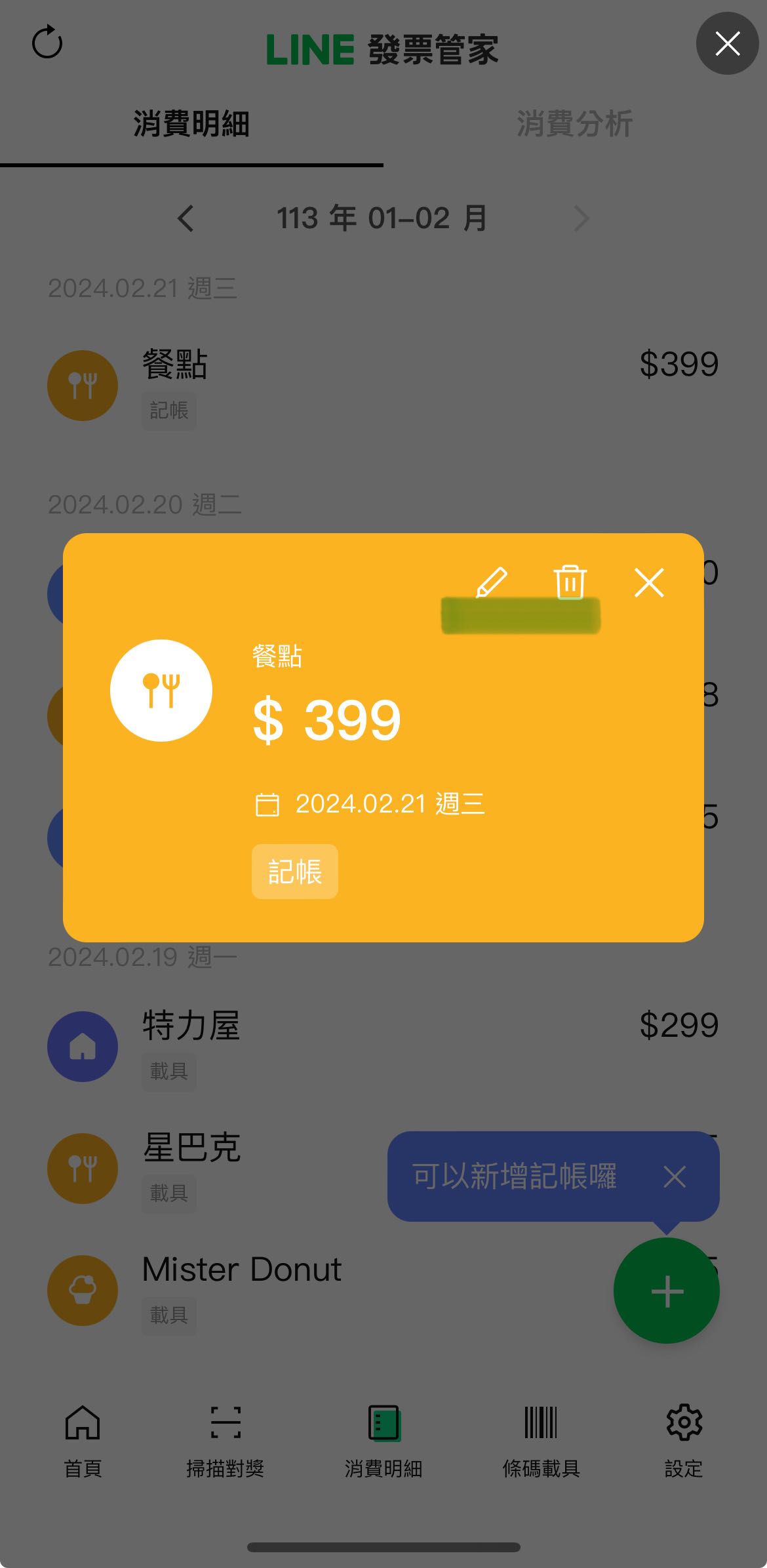The height and width of the screenshot is (1568, 767).
Task: Switch to the 消費分析 tab
Action: tap(574, 124)
